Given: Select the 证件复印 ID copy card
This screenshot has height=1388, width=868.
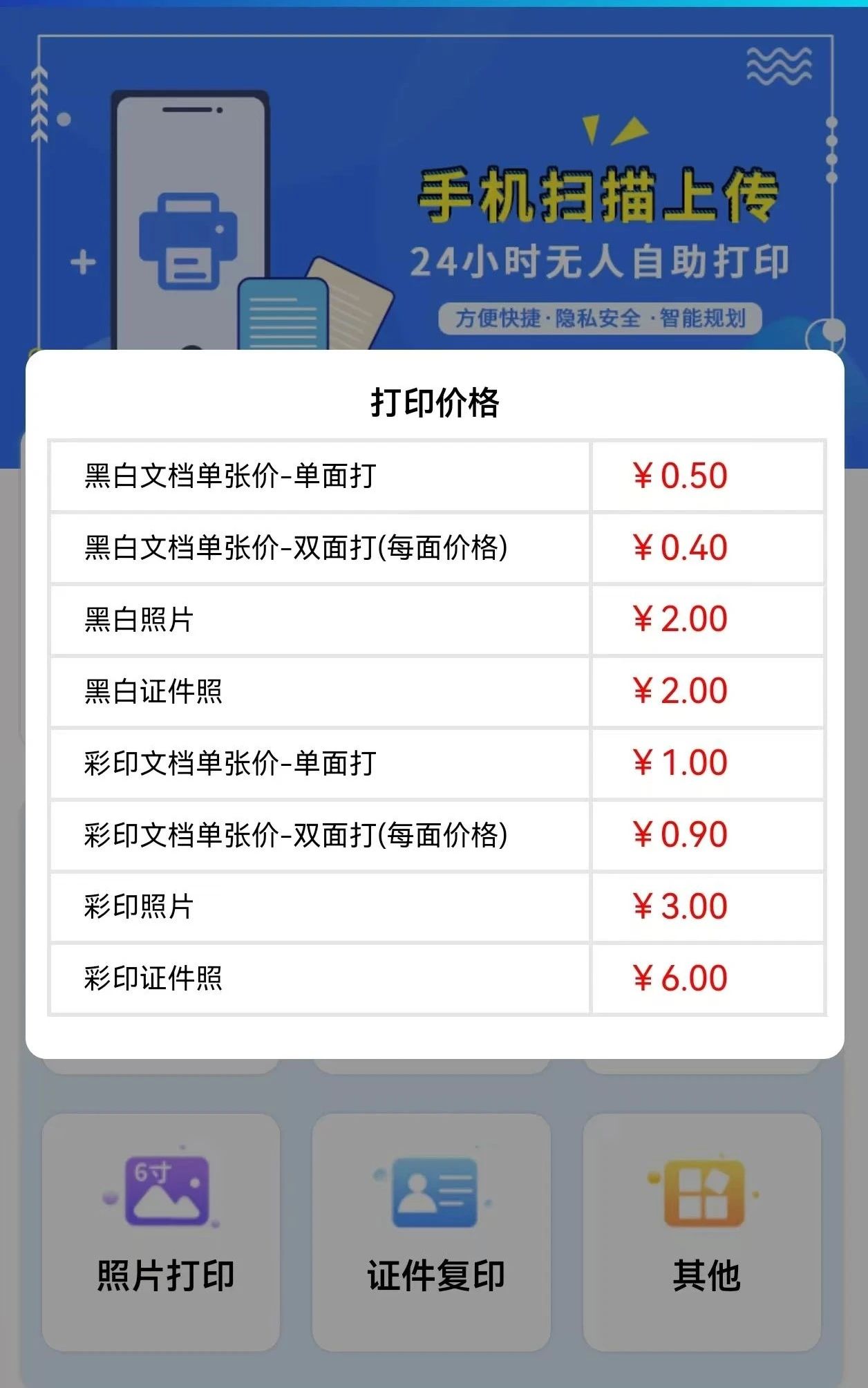Looking at the screenshot, I should 431,1232.
